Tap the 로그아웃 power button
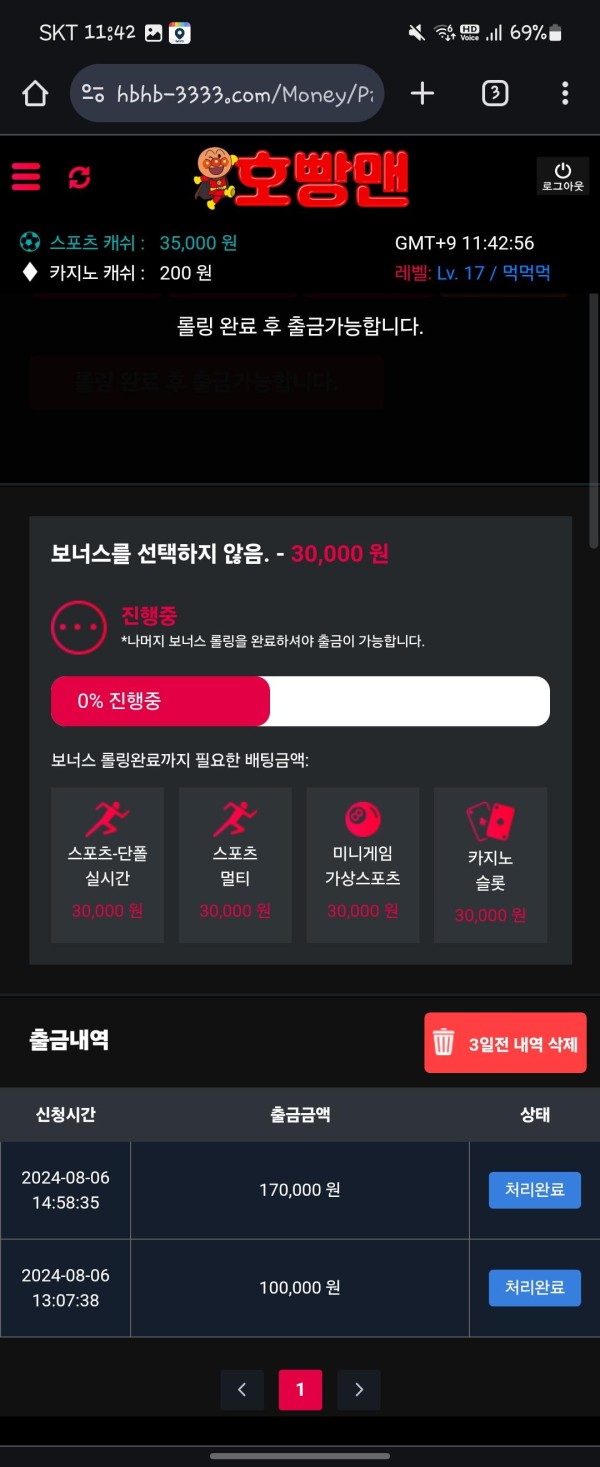 (562, 176)
